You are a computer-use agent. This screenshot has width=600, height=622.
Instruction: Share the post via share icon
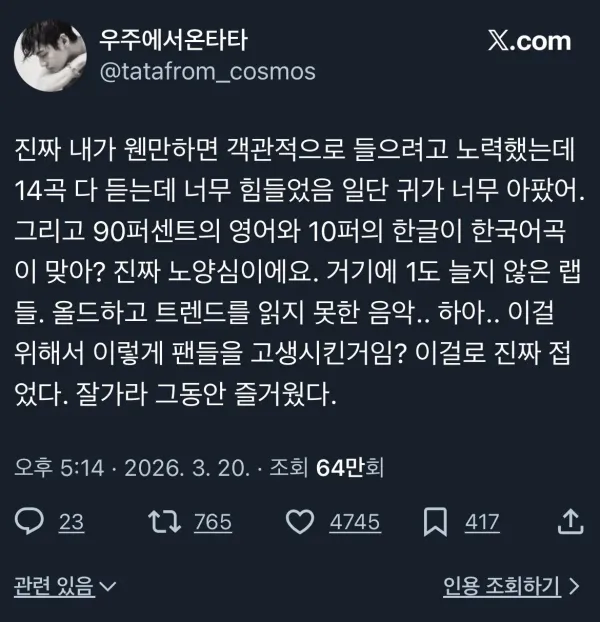(569, 521)
